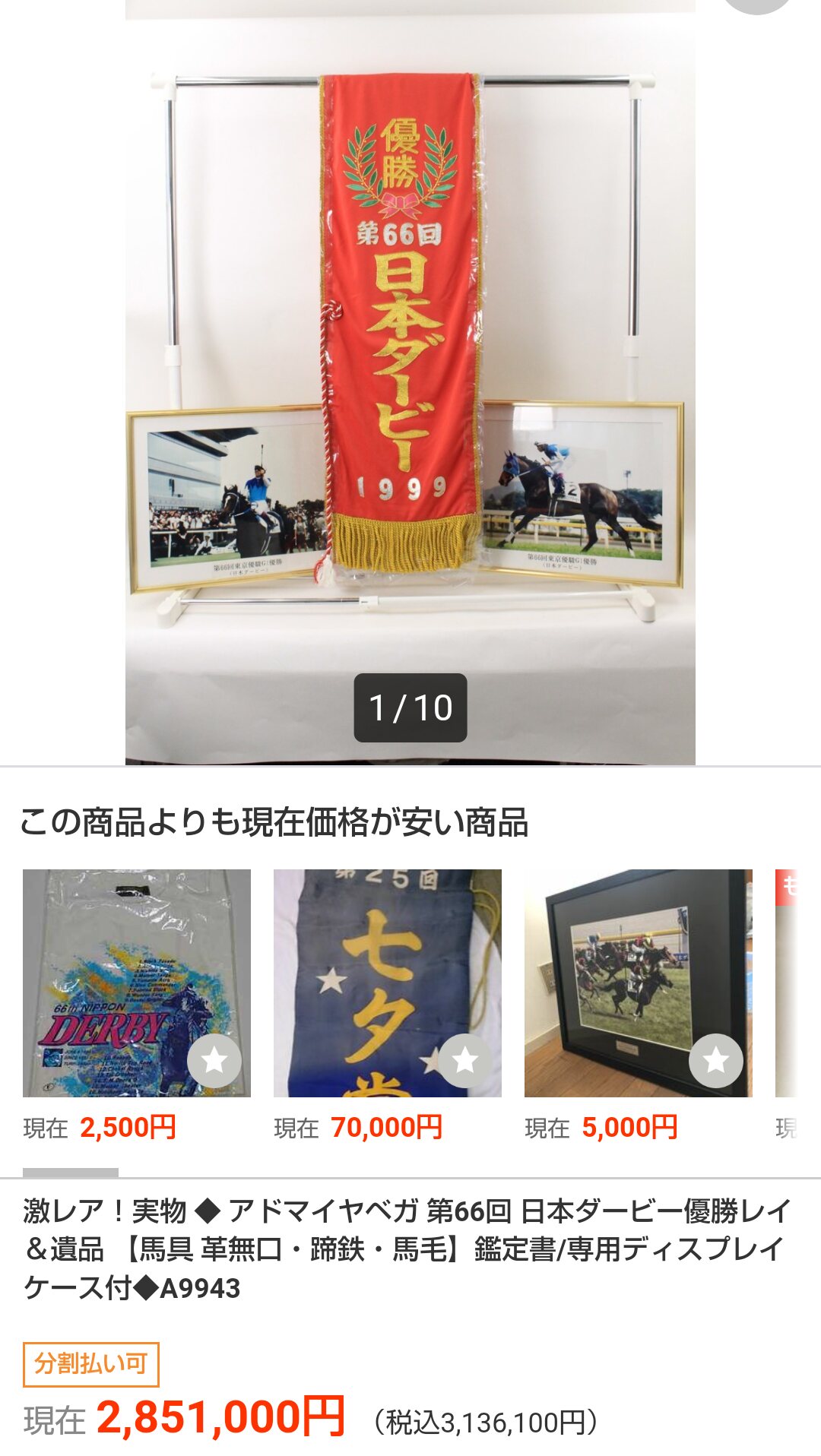Open the 5,000円 framed race photo item
This screenshot has width=821, height=1456.
pyautogui.click(x=639, y=983)
